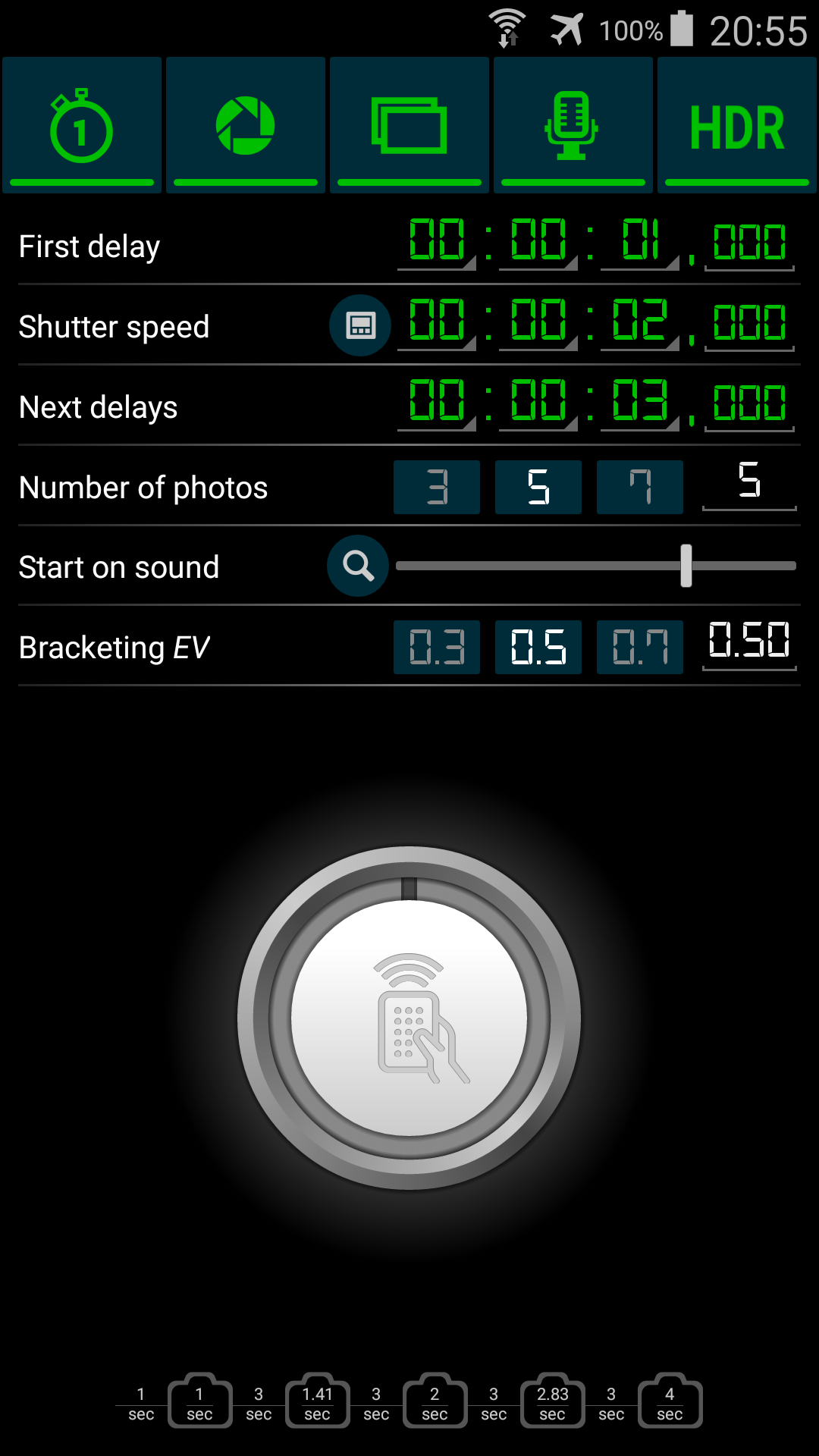Viewport: 819px width, 1456px height.
Task: Enable HDR mode
Action: click(x=736, y=124)
